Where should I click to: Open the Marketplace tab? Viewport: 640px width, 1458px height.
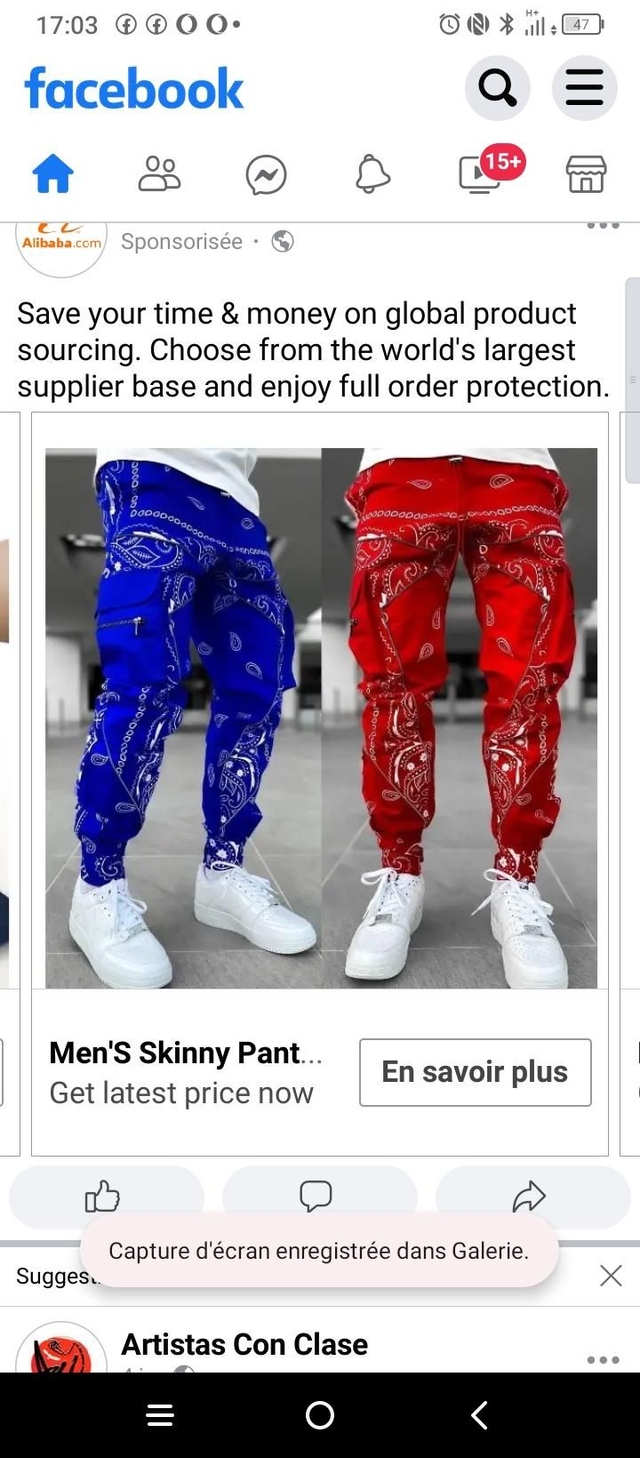click(586, 175)
